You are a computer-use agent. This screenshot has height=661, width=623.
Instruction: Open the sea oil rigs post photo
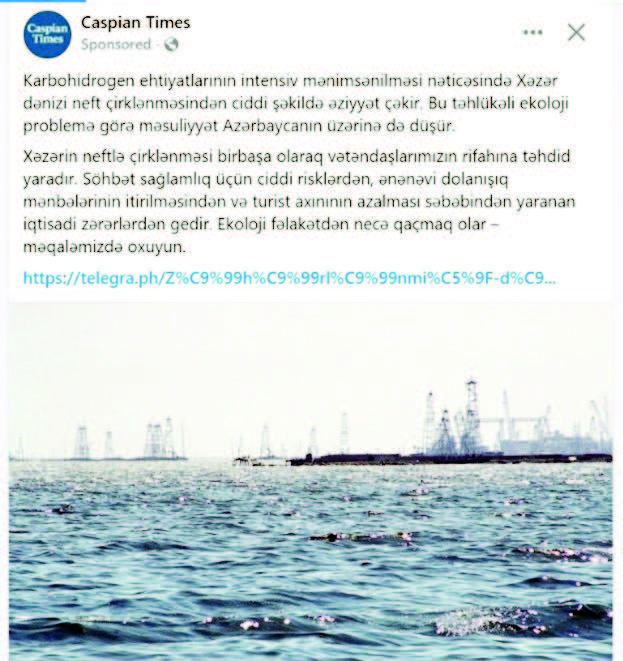coord(311,480)
